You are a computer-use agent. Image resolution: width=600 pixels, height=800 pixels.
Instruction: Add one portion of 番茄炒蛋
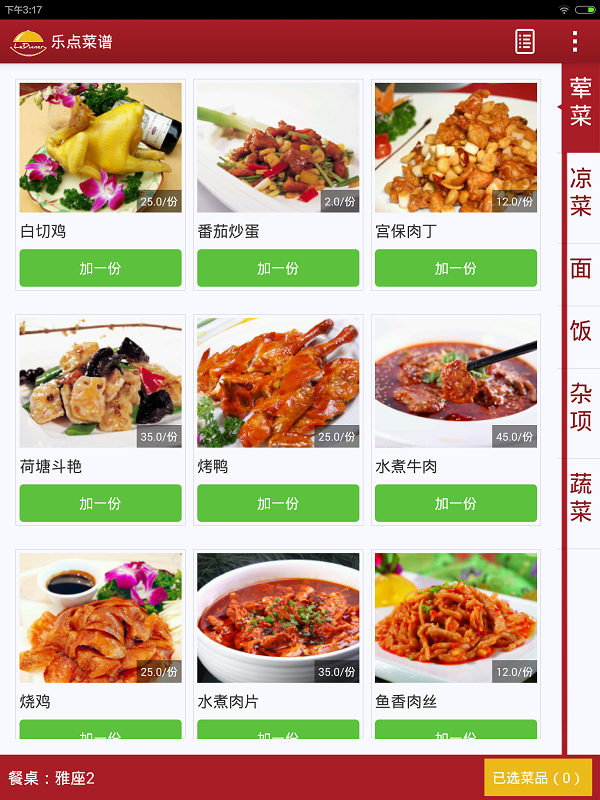278,268
